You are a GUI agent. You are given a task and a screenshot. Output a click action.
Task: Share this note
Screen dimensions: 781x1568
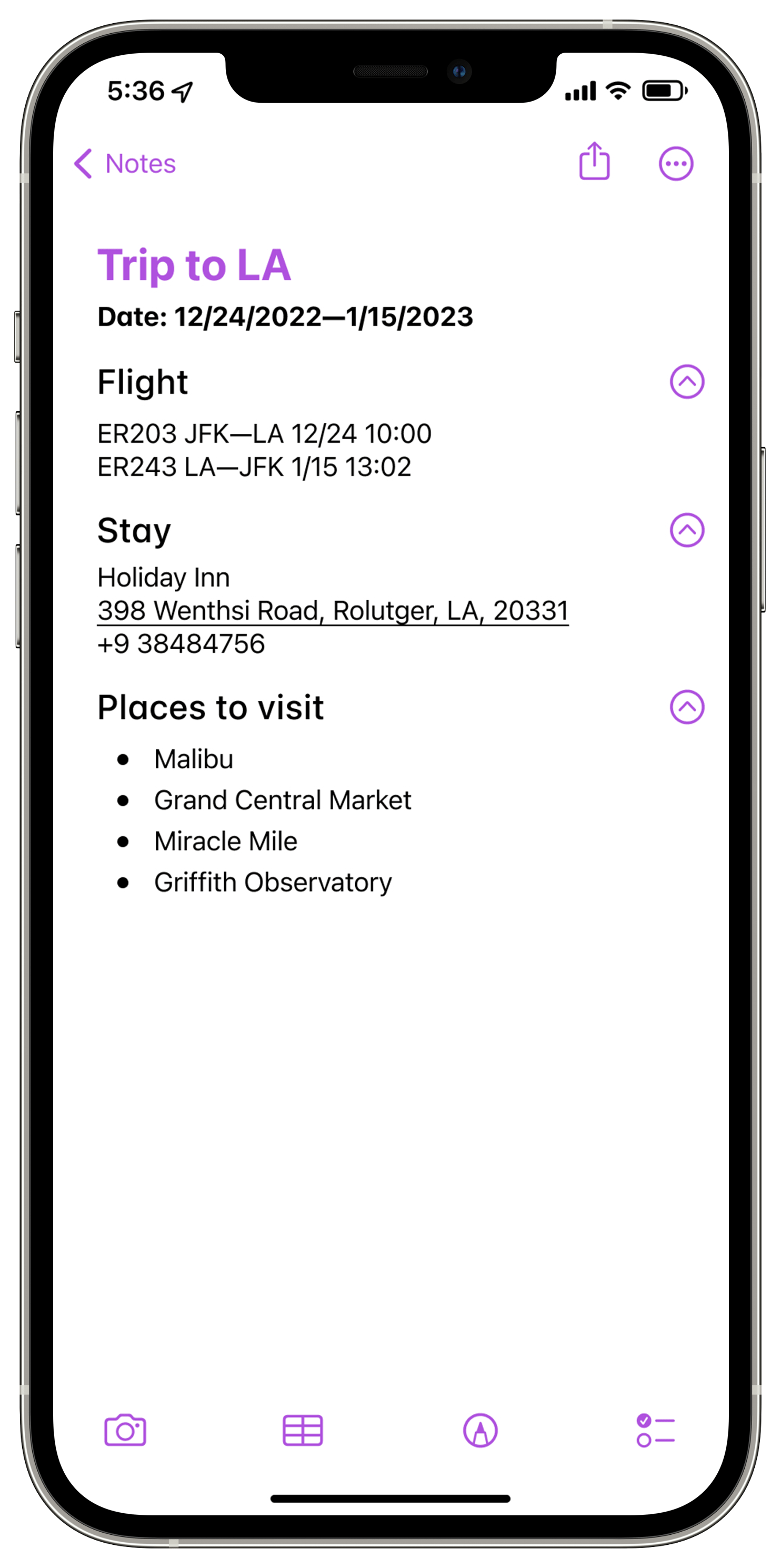(x=594, y=162)
